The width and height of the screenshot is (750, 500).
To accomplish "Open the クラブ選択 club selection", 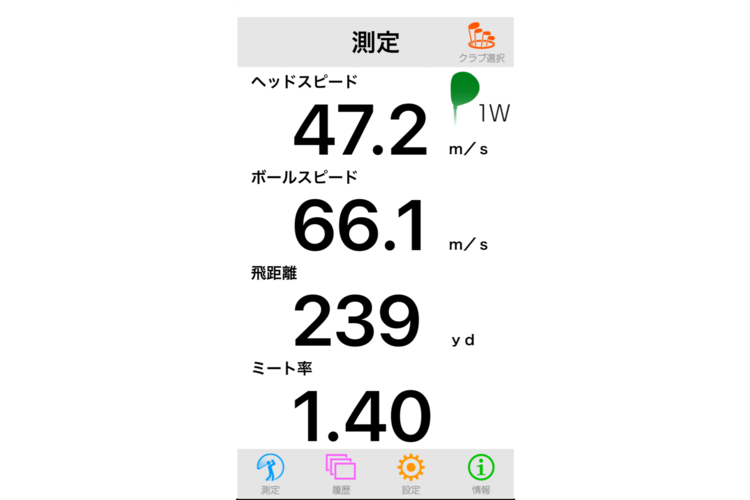I will coord(481,42).
